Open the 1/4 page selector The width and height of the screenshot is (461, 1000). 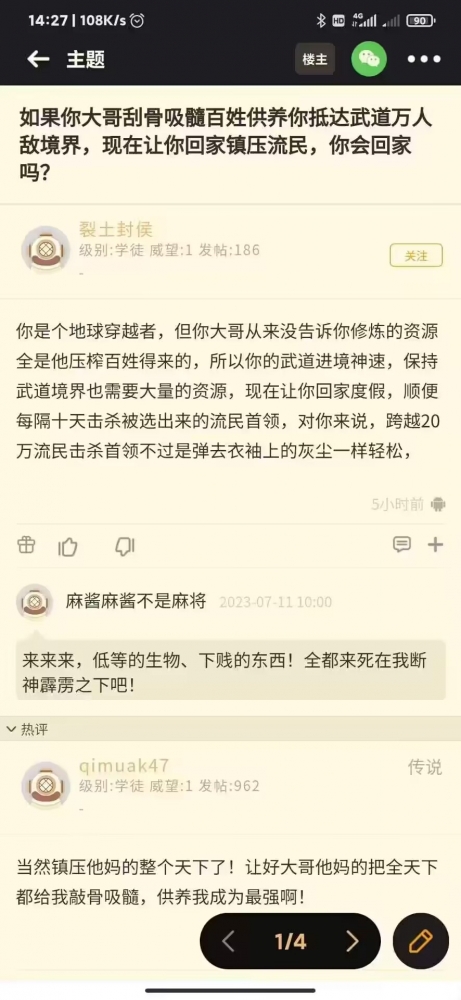pyautogui.click(x=290, y=941)
